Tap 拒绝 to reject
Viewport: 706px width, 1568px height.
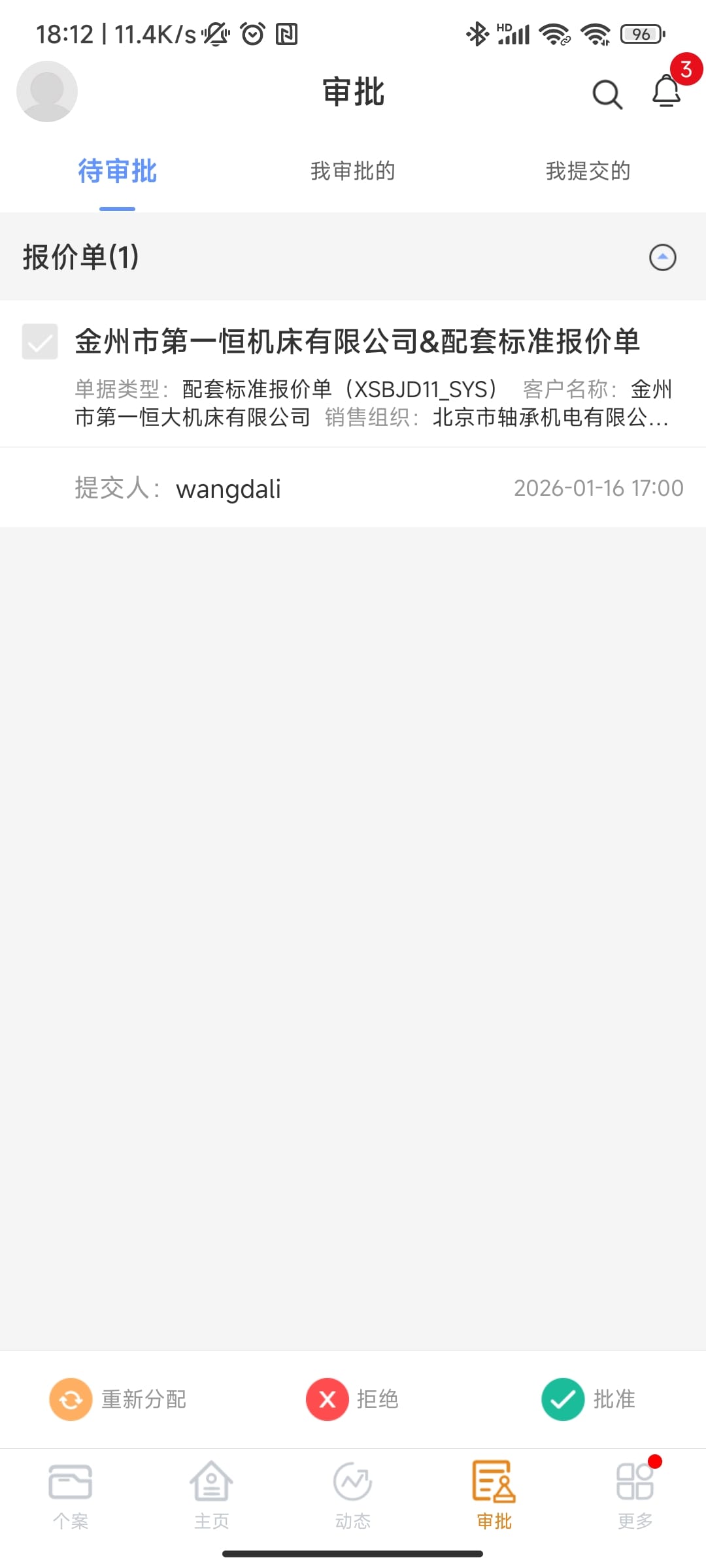point(353,1399)
